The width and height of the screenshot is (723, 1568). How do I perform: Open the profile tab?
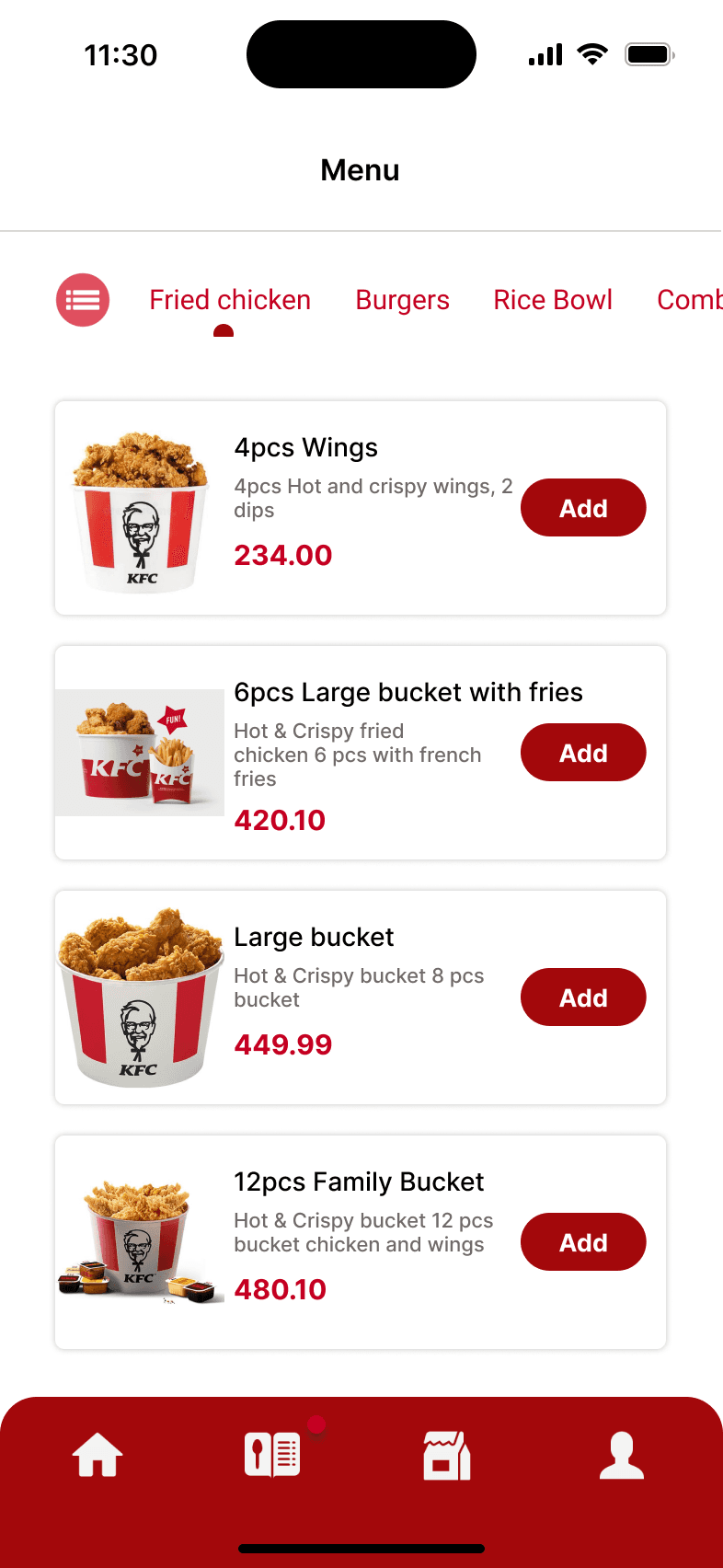click(x=622, y=1456)
